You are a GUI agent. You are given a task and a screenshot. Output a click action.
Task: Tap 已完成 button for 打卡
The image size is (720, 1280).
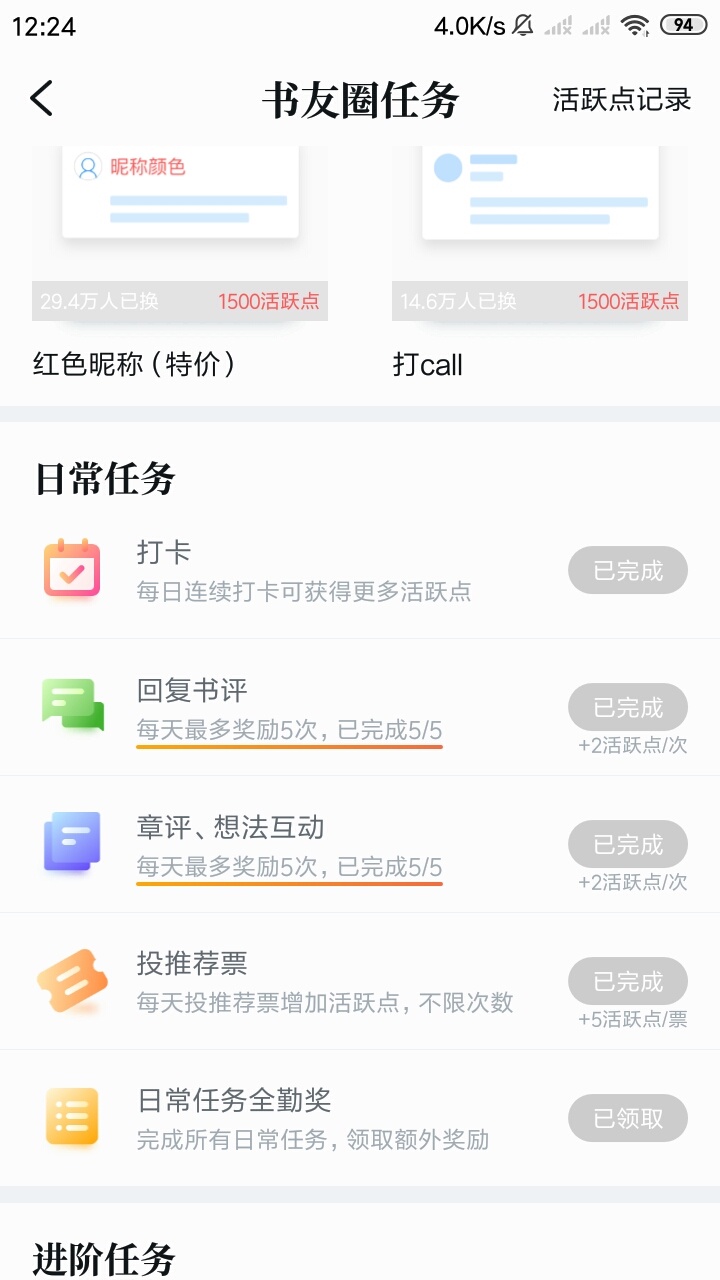coord(628,571)
